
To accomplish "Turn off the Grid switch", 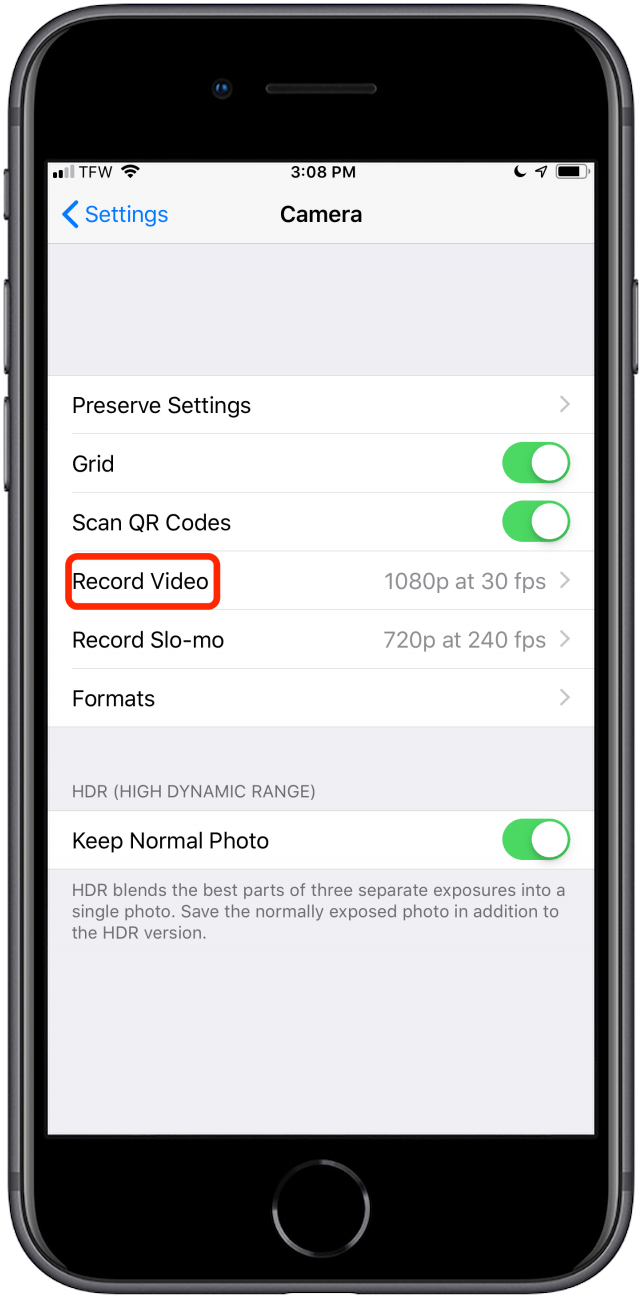I will pos(536,464).
